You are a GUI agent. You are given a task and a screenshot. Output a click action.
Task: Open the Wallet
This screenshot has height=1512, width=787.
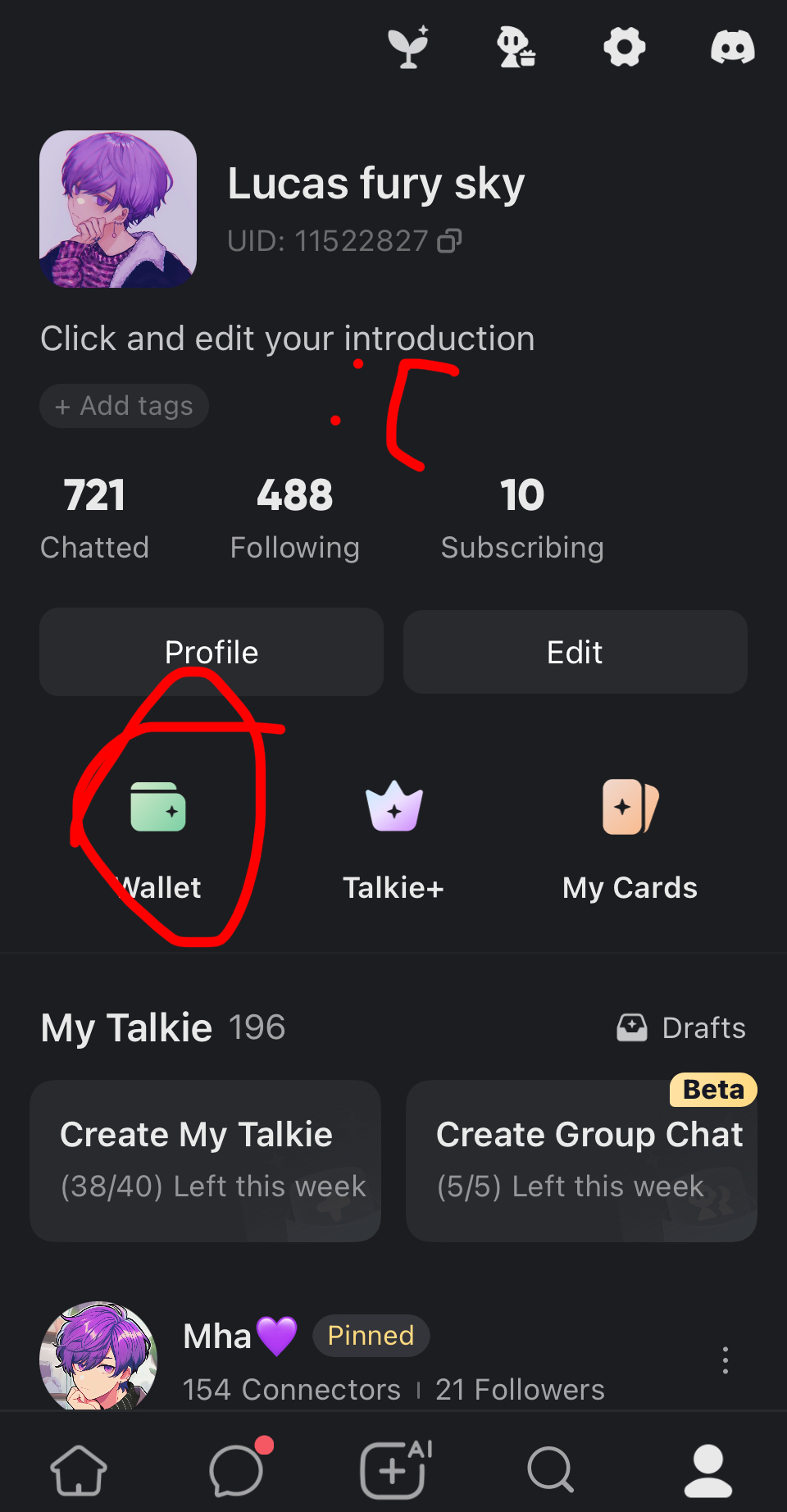pyautogui.click(x=158, y=838)
